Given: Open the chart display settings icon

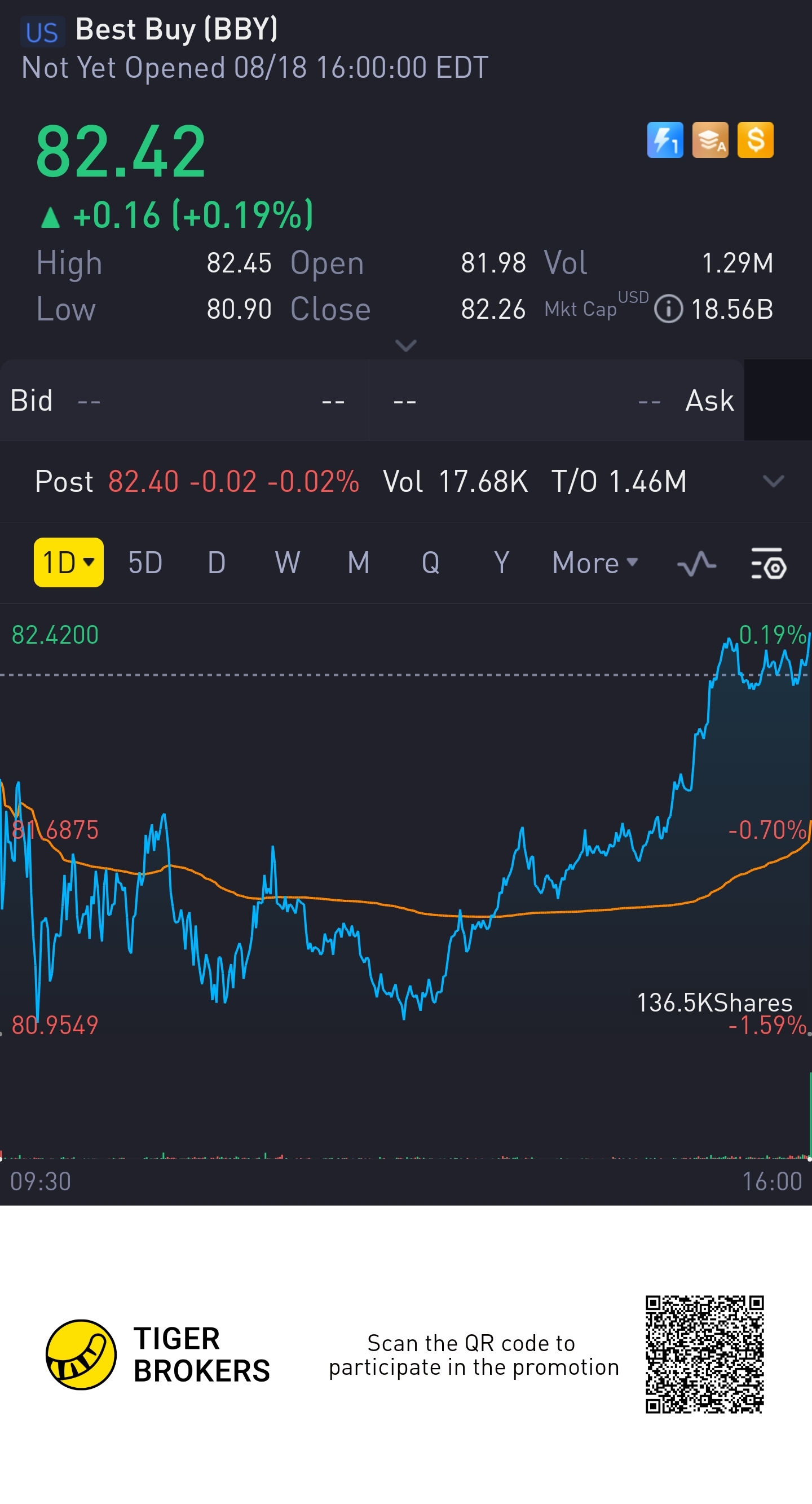Looking at the screenshot, I should 768,564.
